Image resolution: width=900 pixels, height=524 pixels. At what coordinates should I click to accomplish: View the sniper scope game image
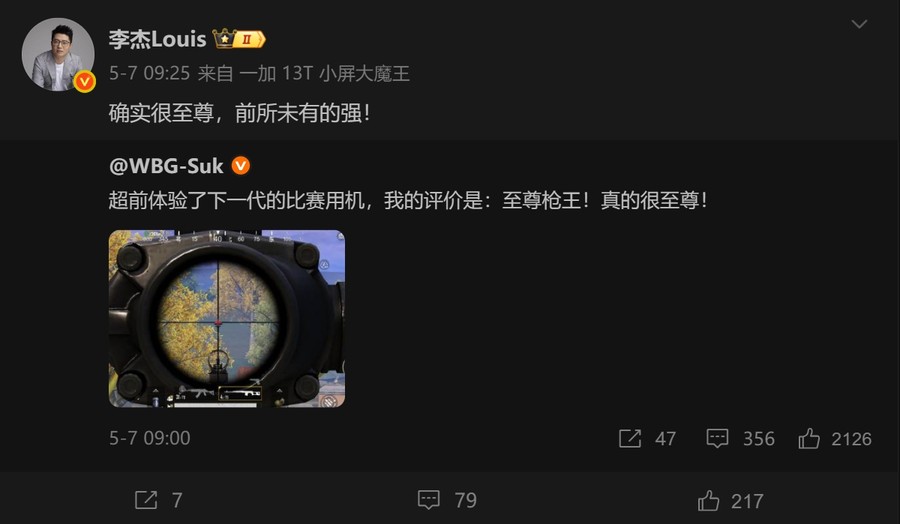pos(226,318)
